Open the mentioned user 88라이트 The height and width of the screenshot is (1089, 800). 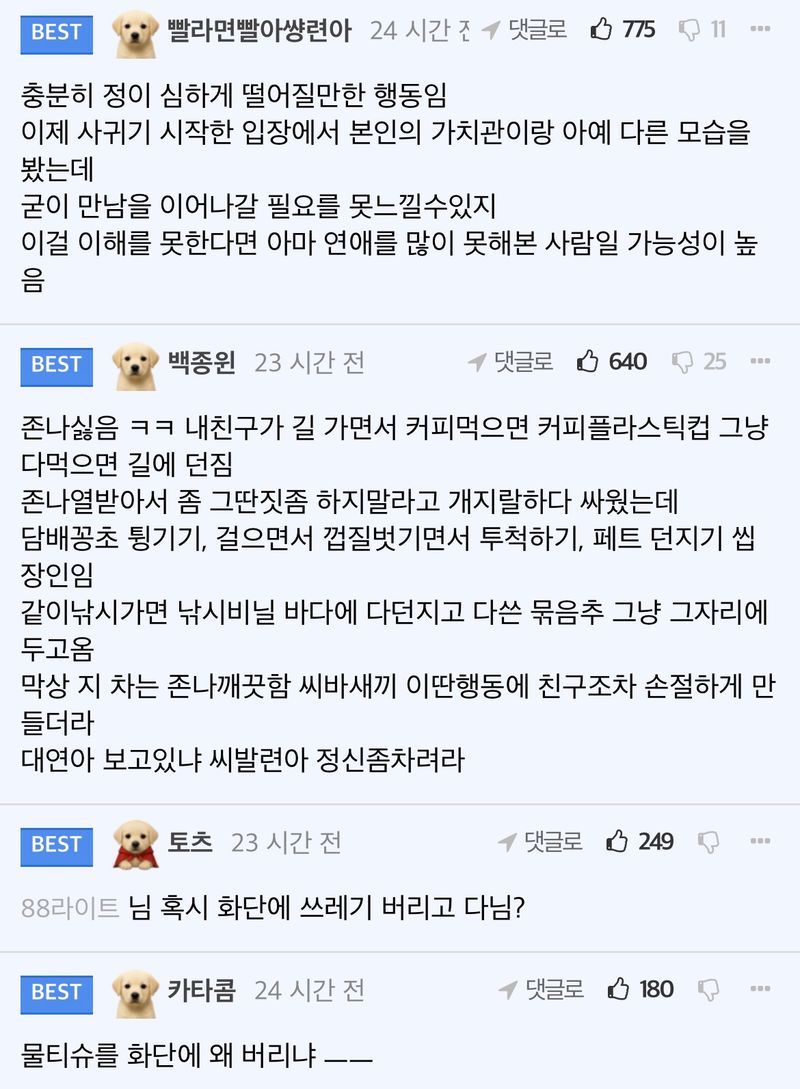(x=69, y=908)
